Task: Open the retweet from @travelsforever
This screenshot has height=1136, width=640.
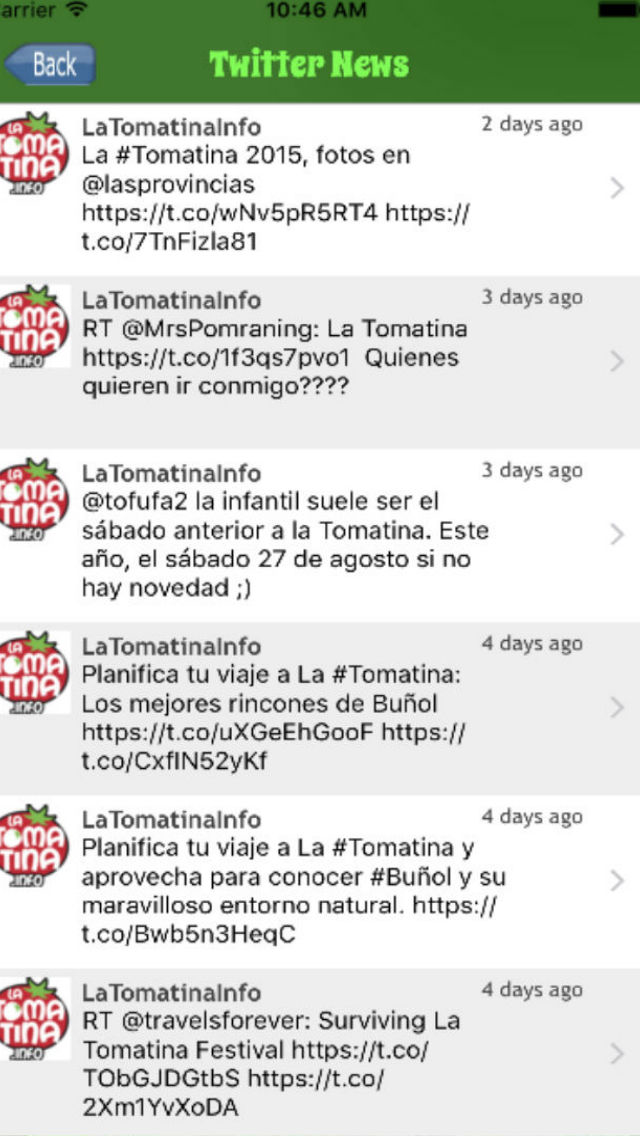Action: [x=320, y=1052]
